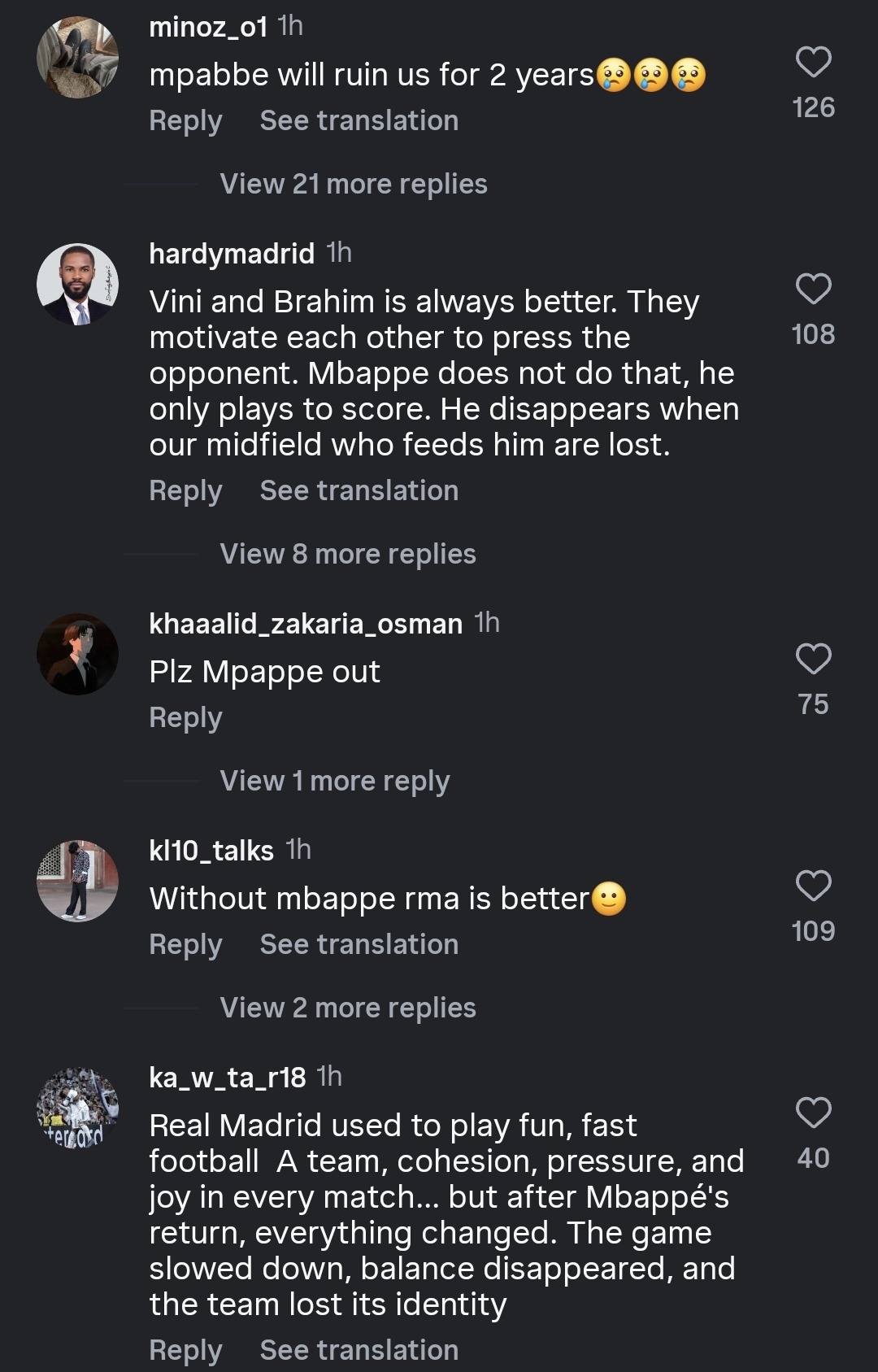This screenshot has height=1372, width=878.
Task: See translation of ka_w_ta_r18's comment
Action: pyautogui.click(x=359, y=1349)
